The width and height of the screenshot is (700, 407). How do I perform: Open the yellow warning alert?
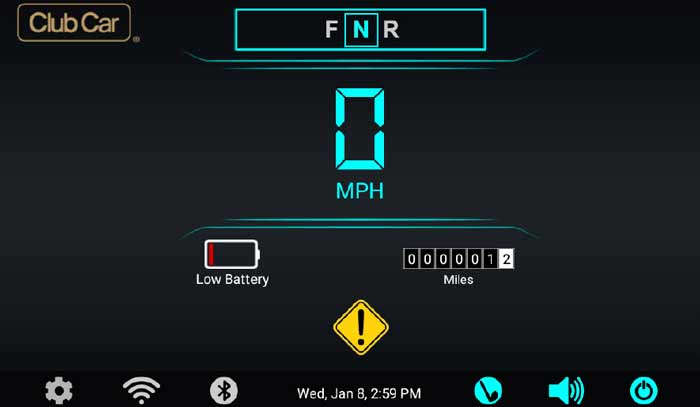coord(360,327)
